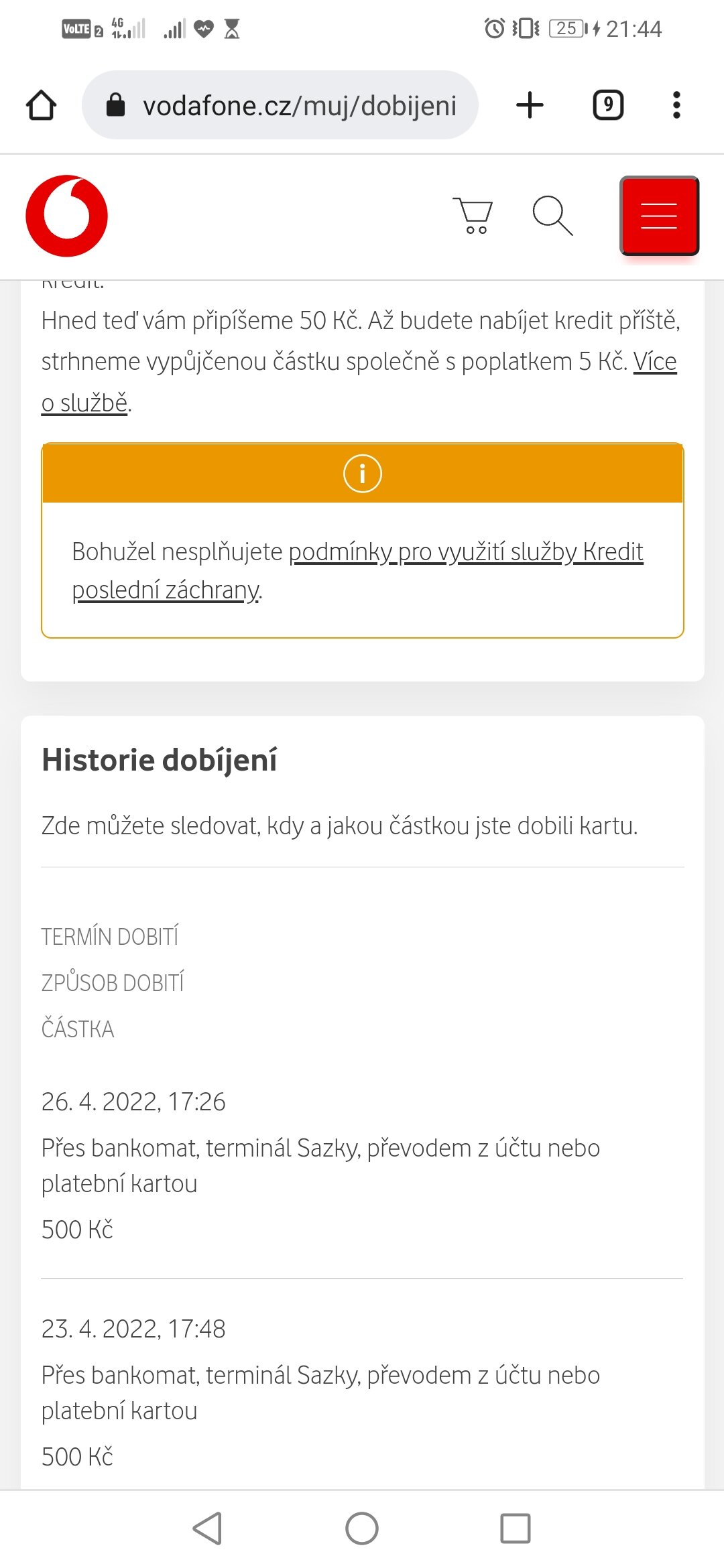Viewport: 724px width, 1568px height.
Task: Tap the vodafone.cz address bar
Action: [x=280, y=105]
